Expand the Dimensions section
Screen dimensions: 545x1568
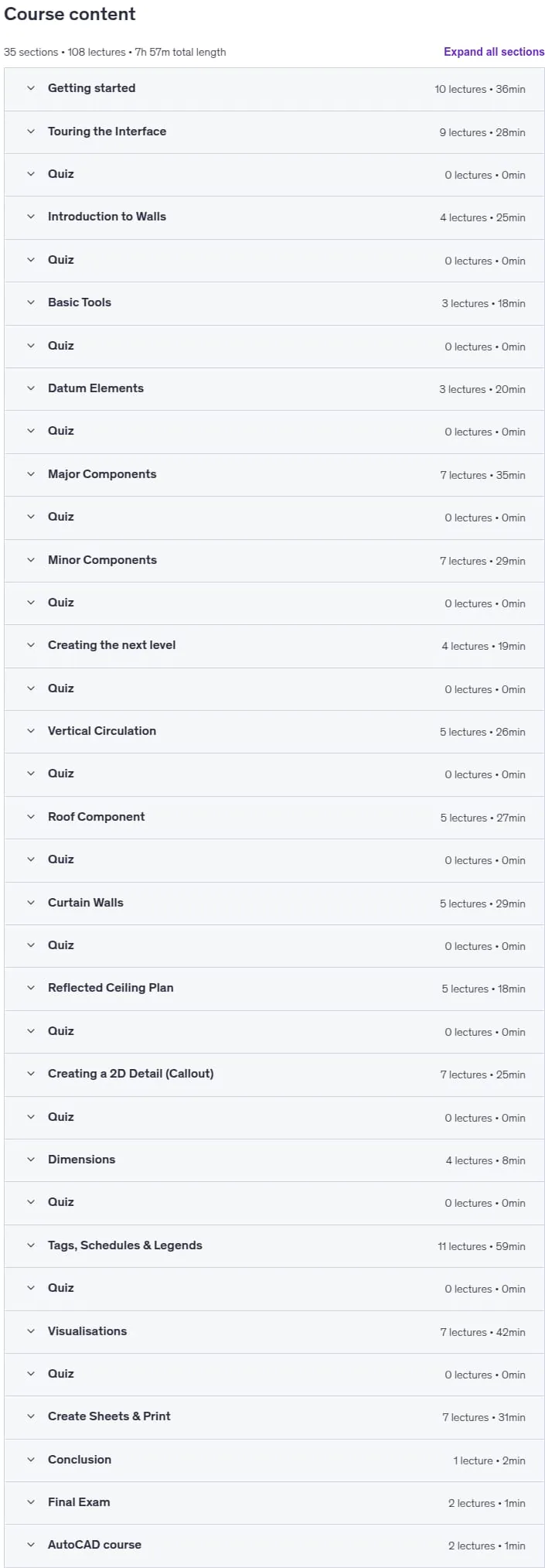pos(274,1160)
